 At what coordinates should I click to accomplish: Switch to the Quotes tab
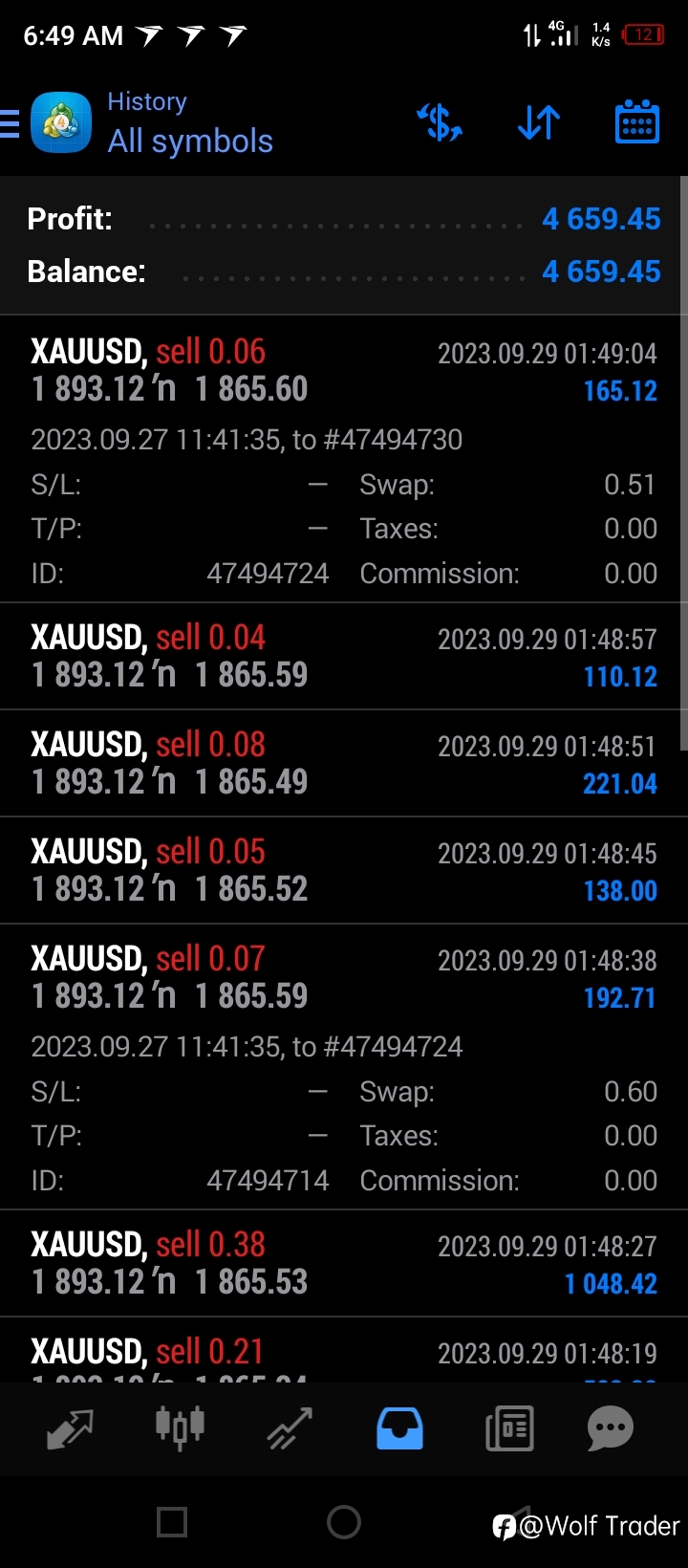click(70, 1428)
